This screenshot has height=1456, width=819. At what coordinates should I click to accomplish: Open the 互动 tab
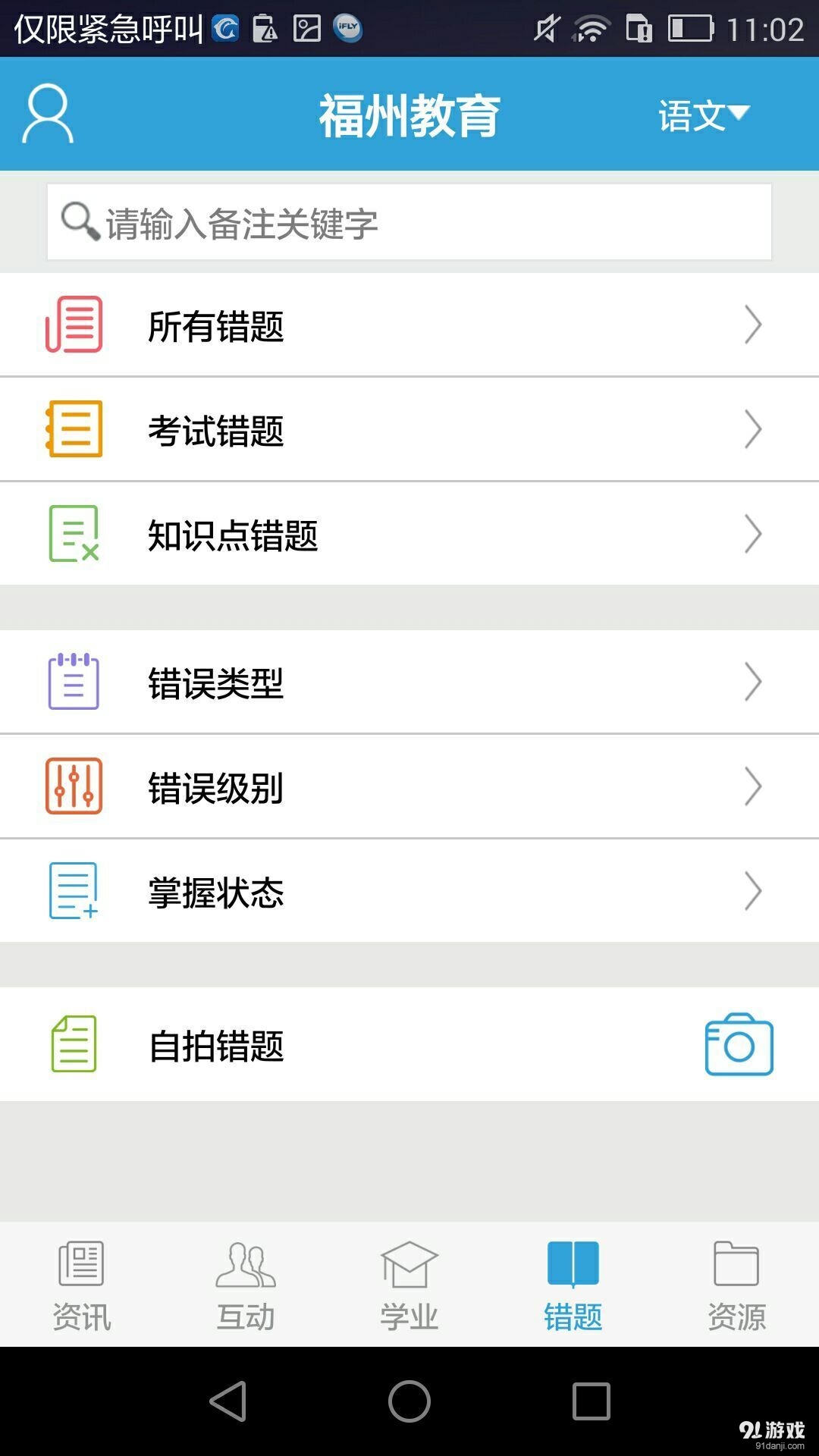[246, 1282]
